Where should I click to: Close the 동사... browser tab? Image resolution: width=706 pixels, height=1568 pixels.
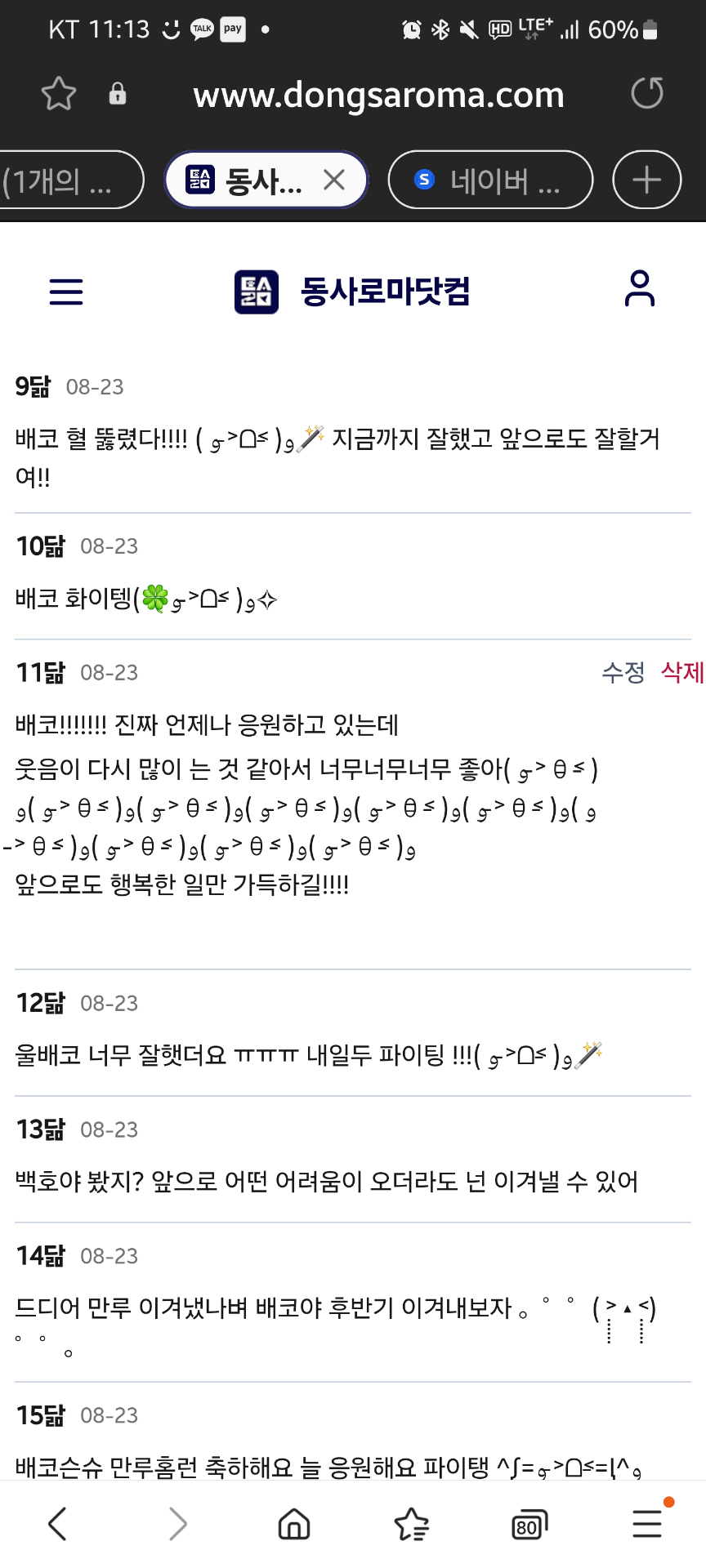pos(334,180)
